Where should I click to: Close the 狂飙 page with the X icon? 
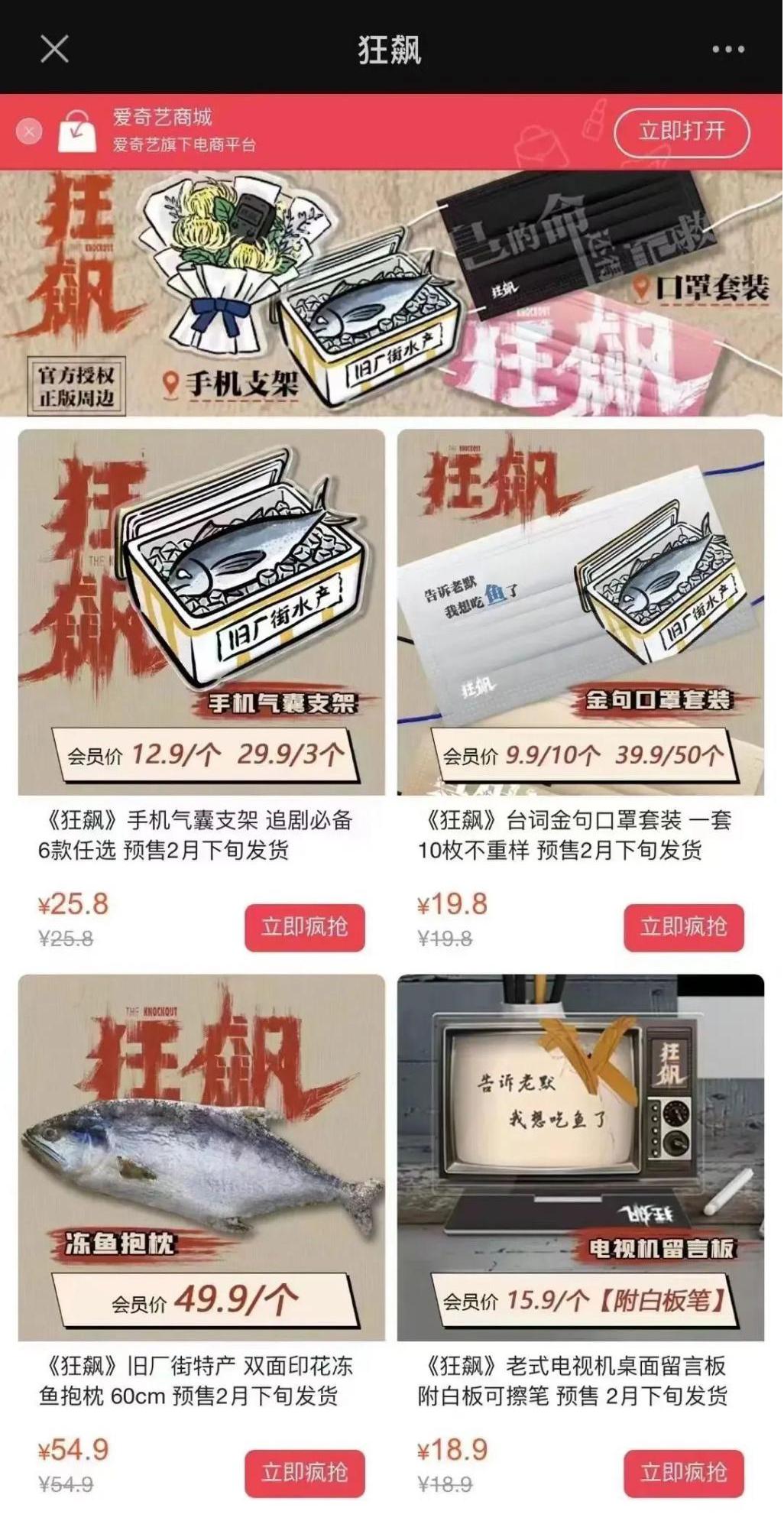point(52,47)
